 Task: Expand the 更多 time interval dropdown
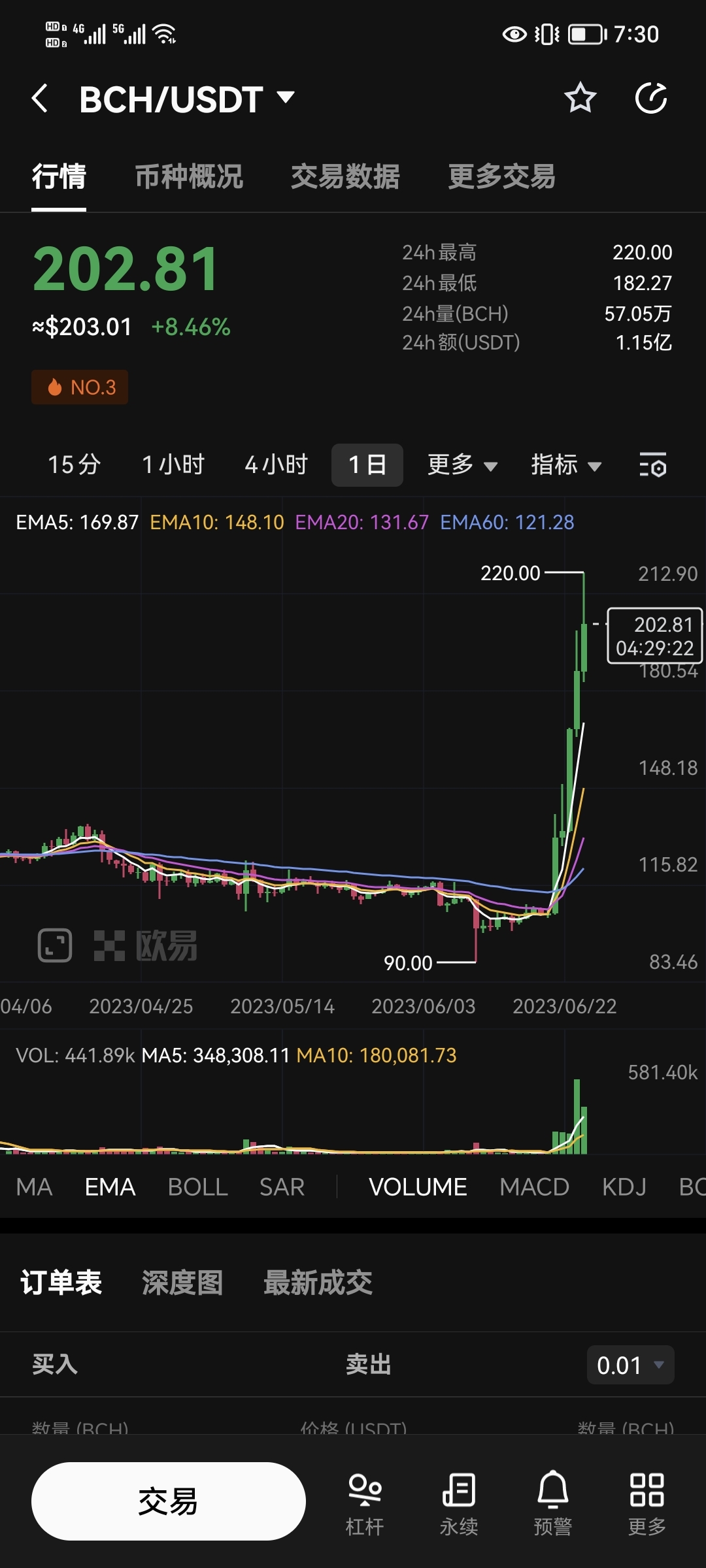click(462, 465)
